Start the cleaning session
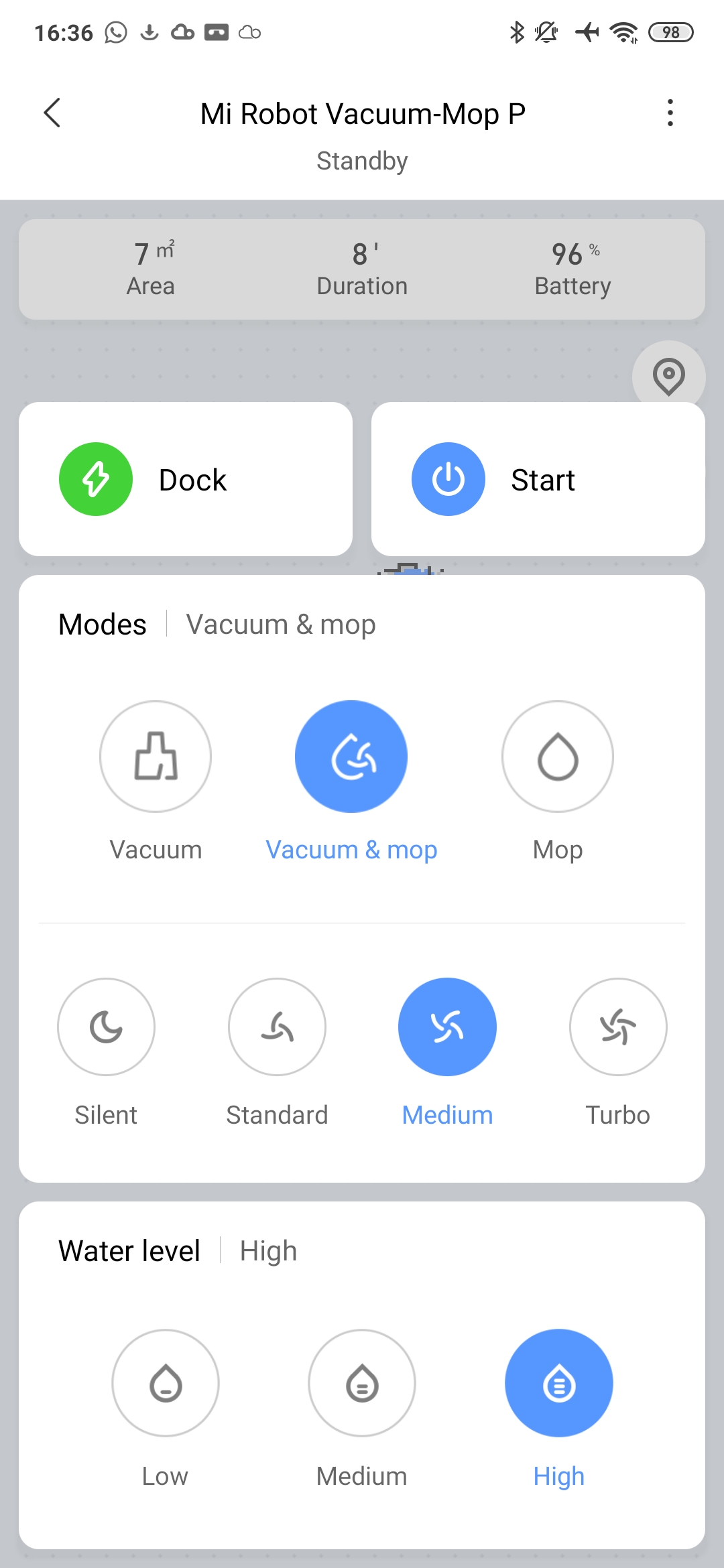 pyautogui.click(x=538, y=479)
